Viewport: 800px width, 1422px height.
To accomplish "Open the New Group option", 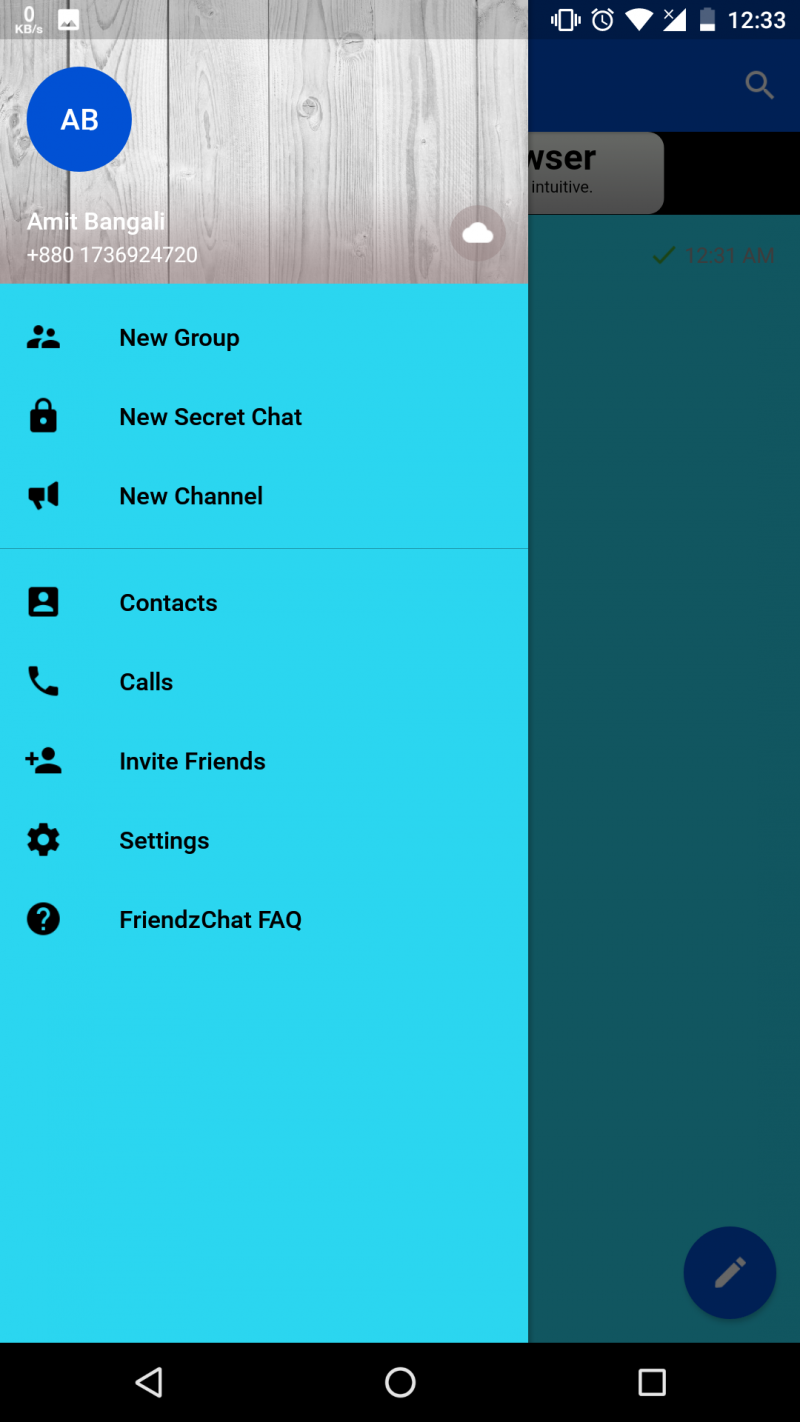I will tap(179, 338).
